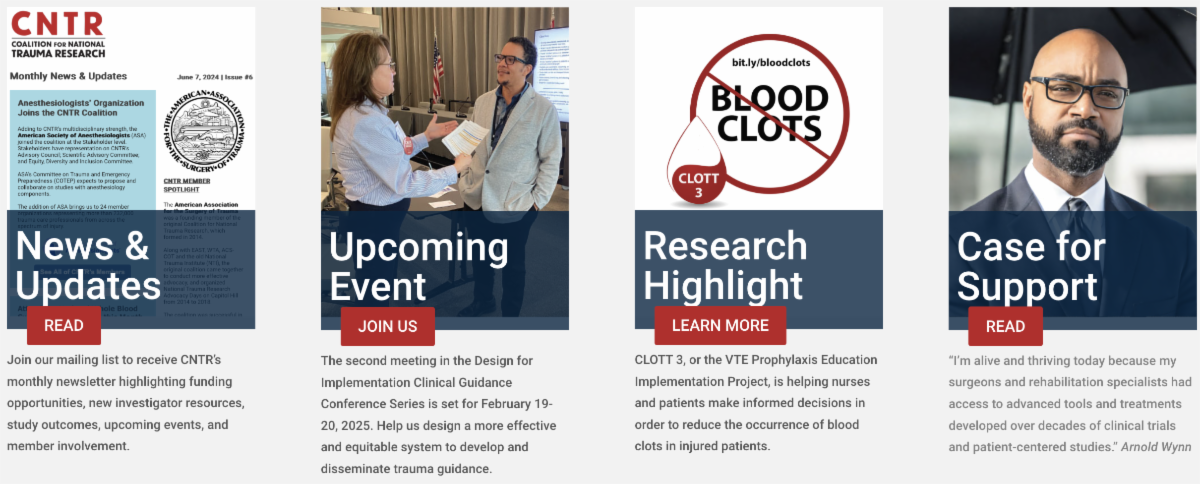Tap JOIN US for the upcoming event

[387, 327]
